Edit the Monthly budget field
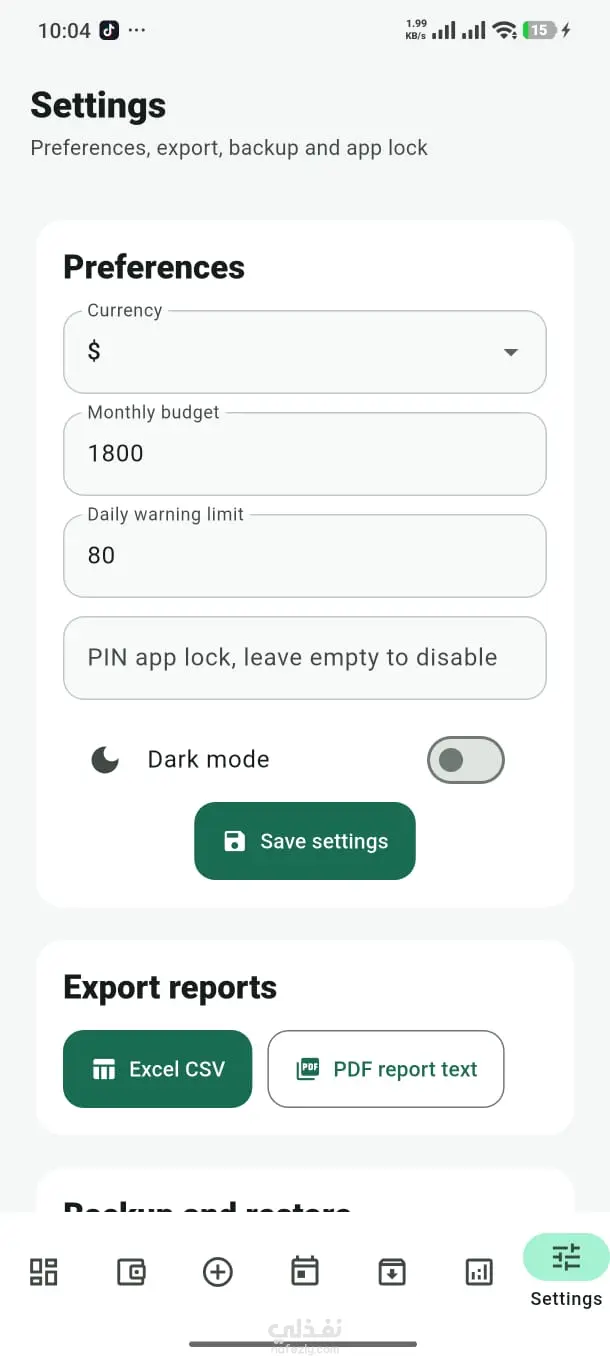 (x=304, y=453)
